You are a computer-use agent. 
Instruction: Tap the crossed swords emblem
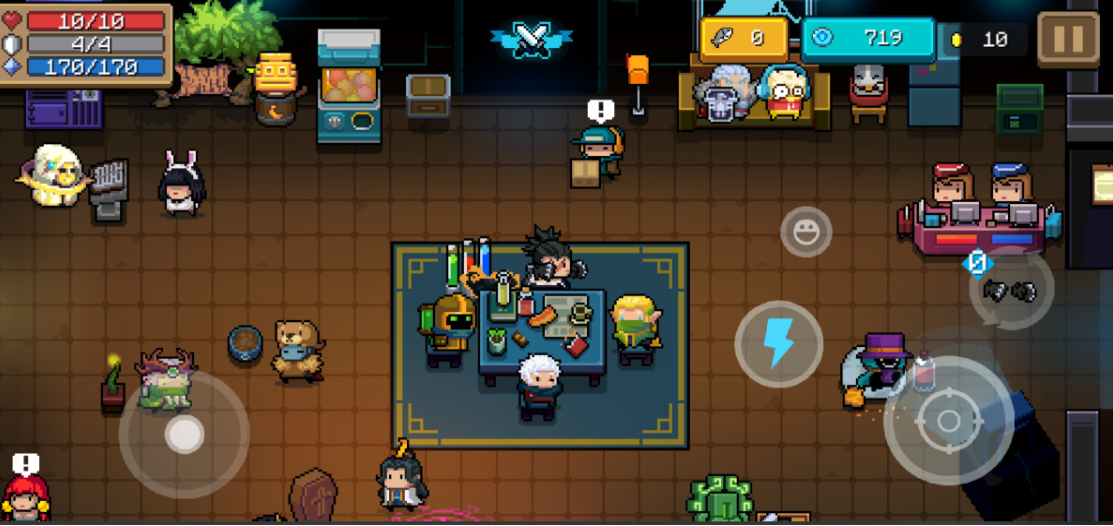coord(532,38)
